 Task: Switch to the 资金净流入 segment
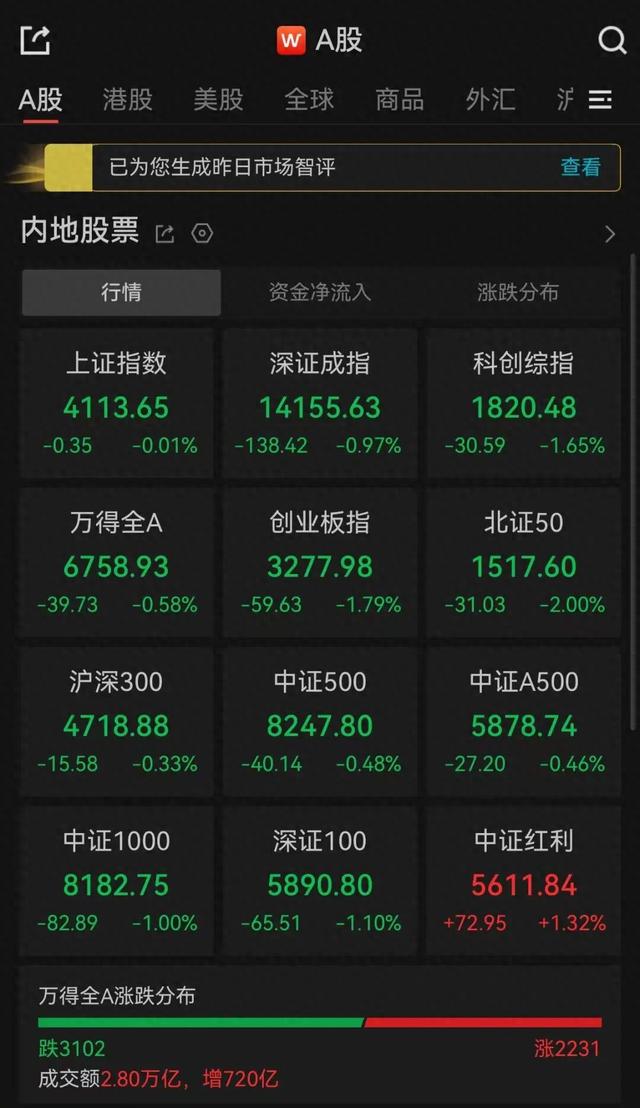click(320, 292)
